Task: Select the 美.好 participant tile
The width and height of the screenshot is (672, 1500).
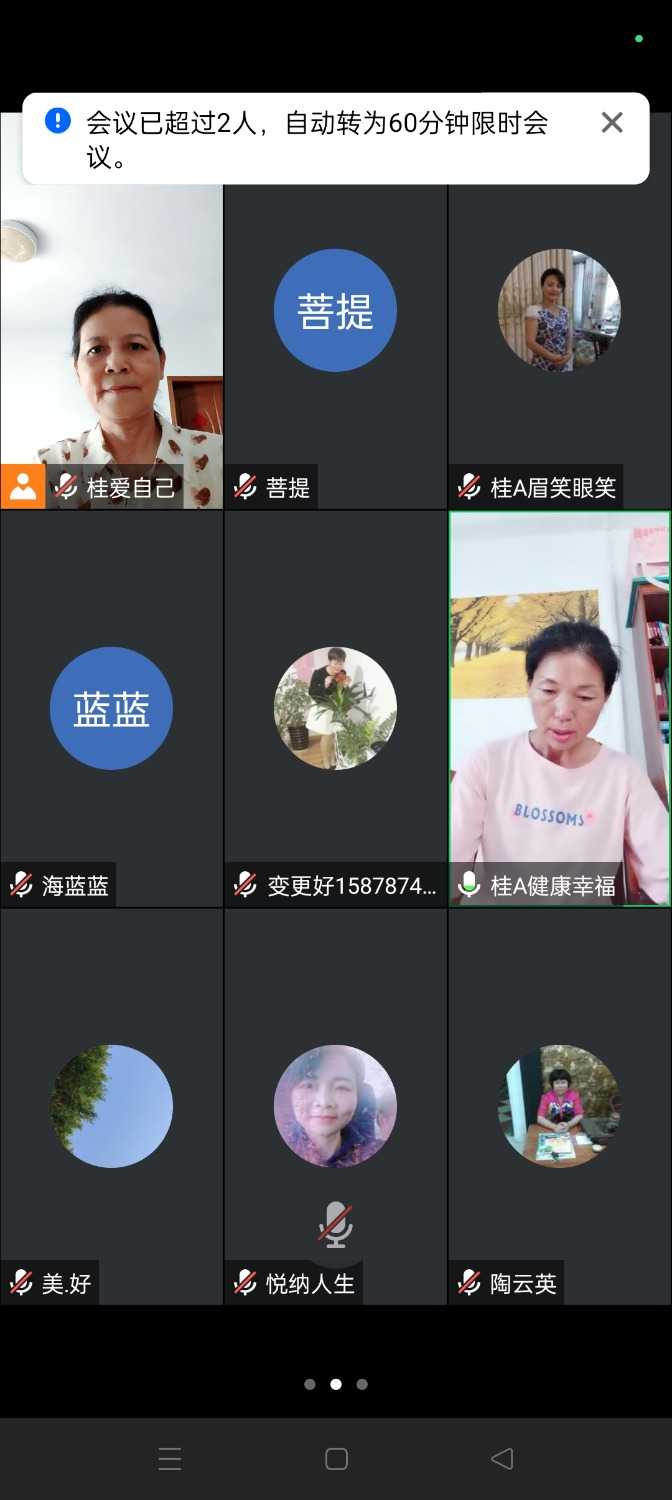Action: pyautogui.click(x=111, y=1106)
